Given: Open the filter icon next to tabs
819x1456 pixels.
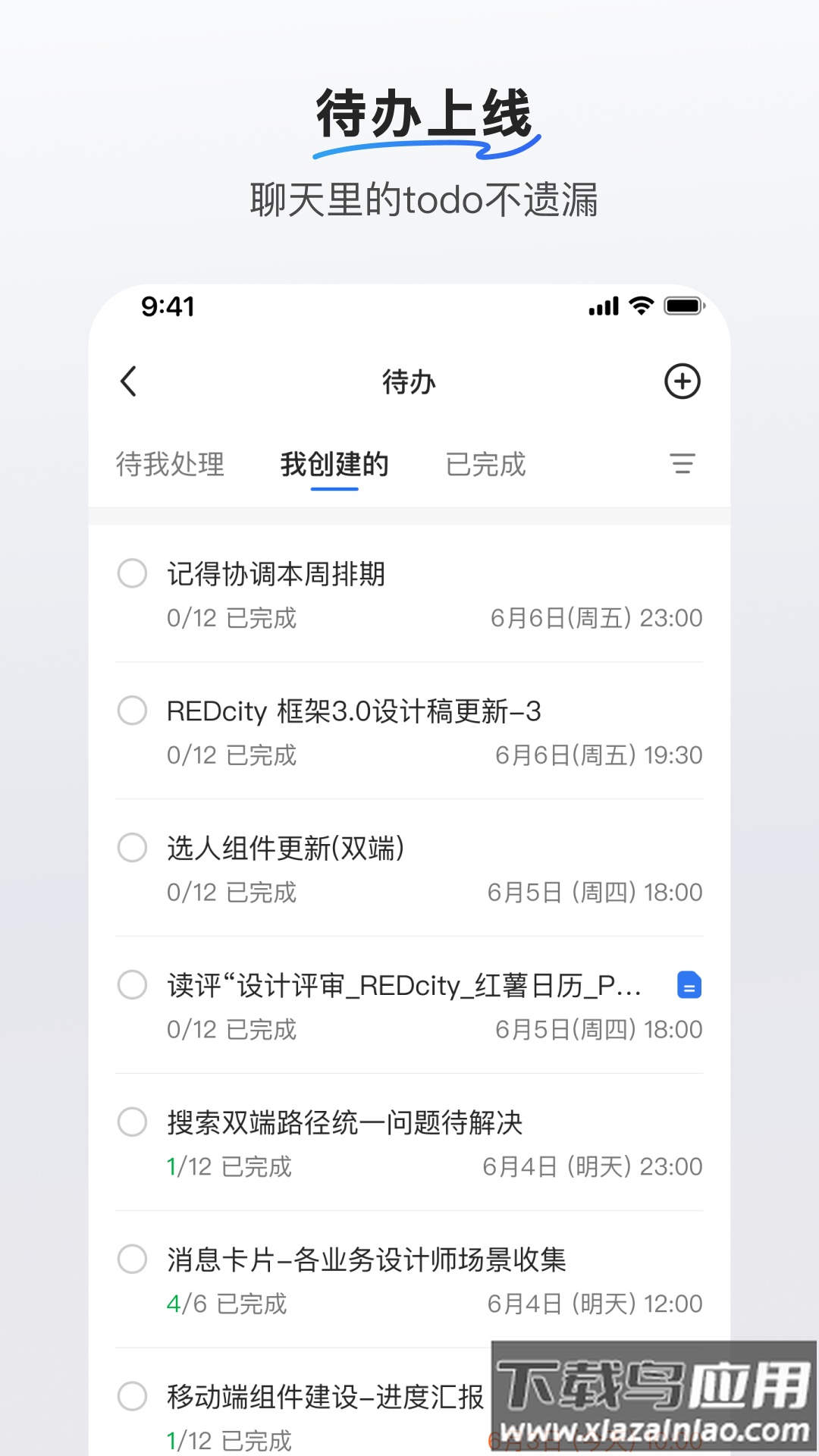Looking at the screenshot, I should click(683, 464).
